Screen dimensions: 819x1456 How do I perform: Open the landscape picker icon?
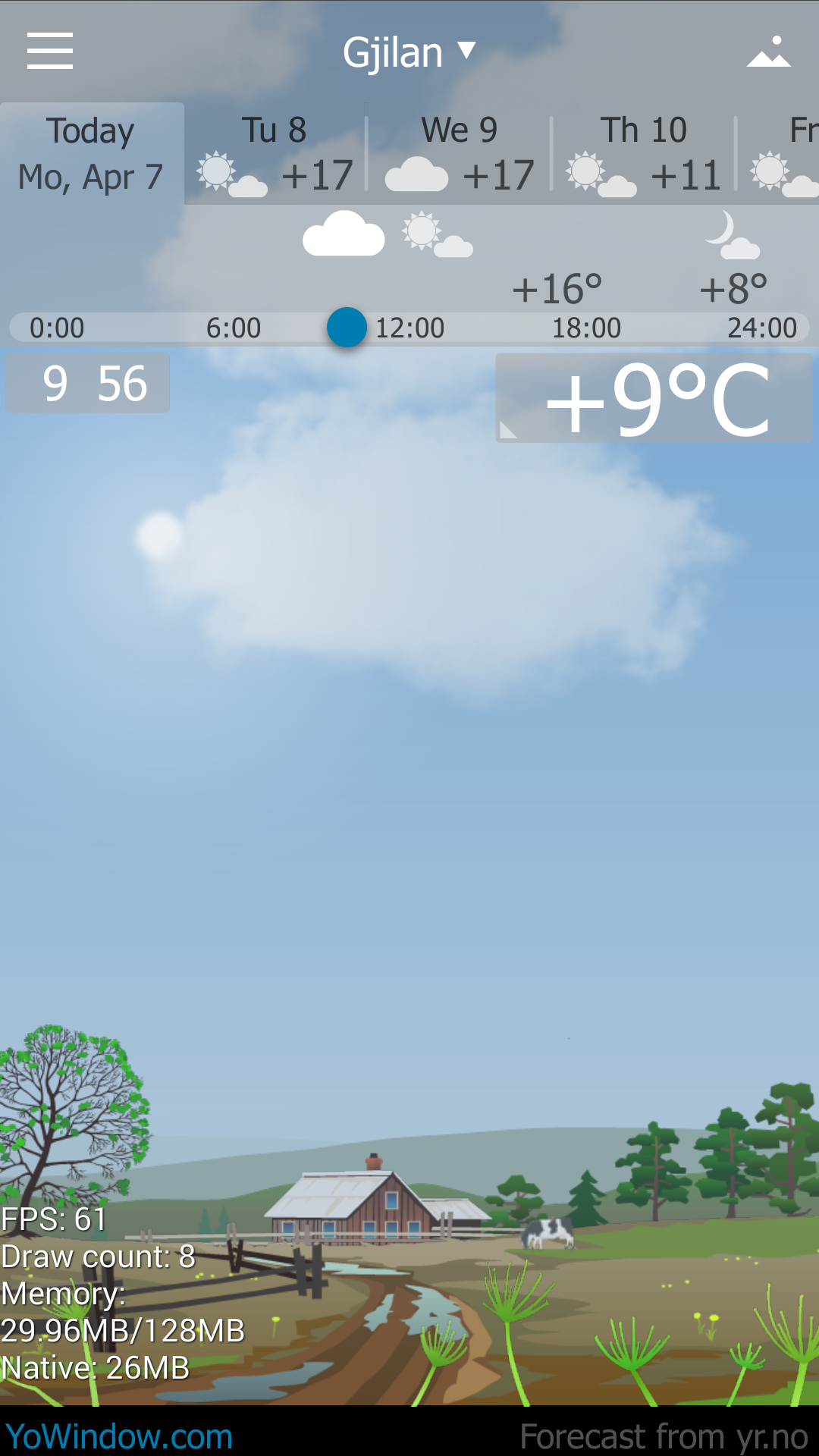[768, 52]
